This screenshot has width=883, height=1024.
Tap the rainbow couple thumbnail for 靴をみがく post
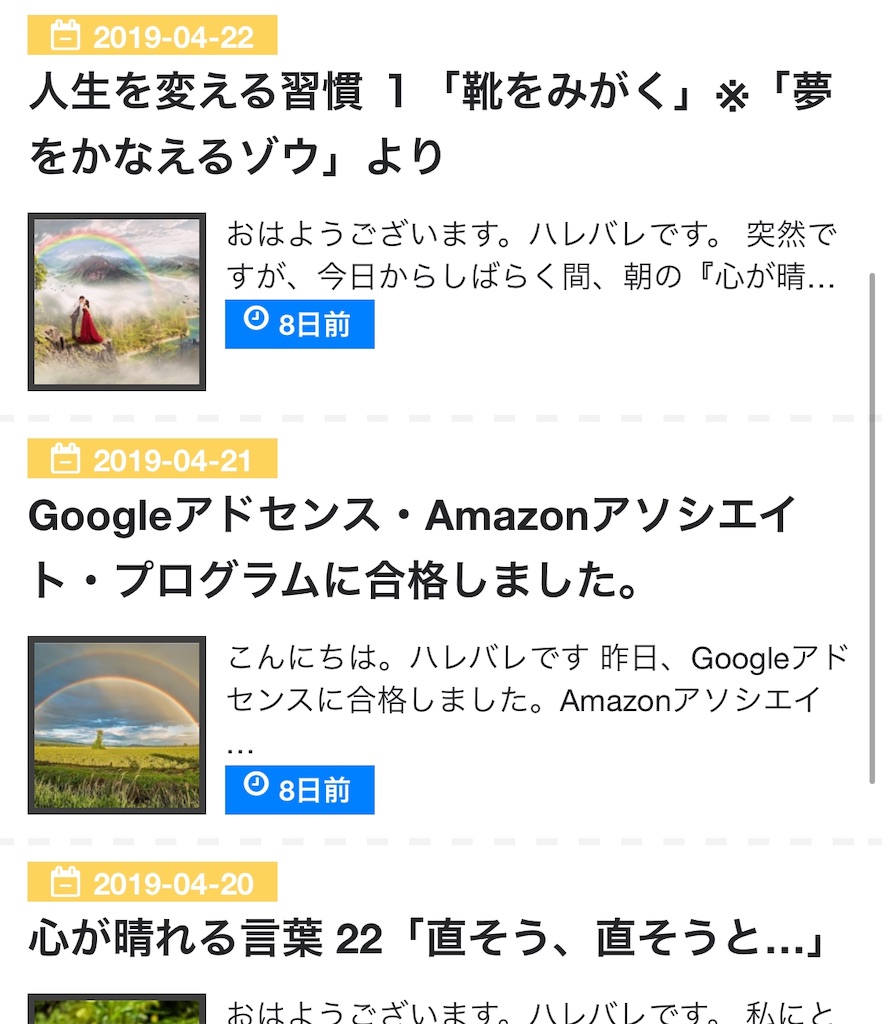point(117,301)
